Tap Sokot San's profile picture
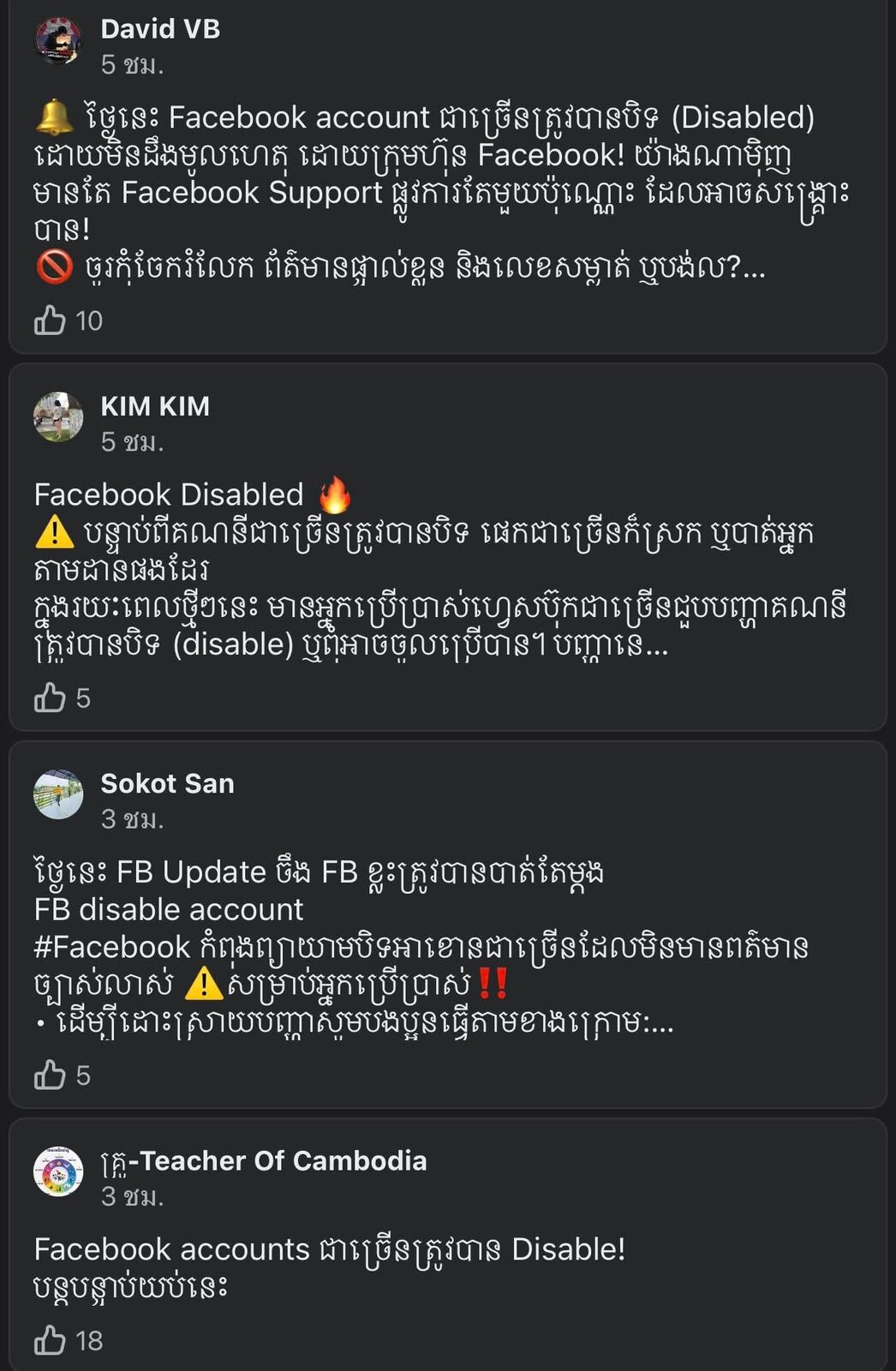The height and width of the screenshot is (1371, 896). click(57, 794)
